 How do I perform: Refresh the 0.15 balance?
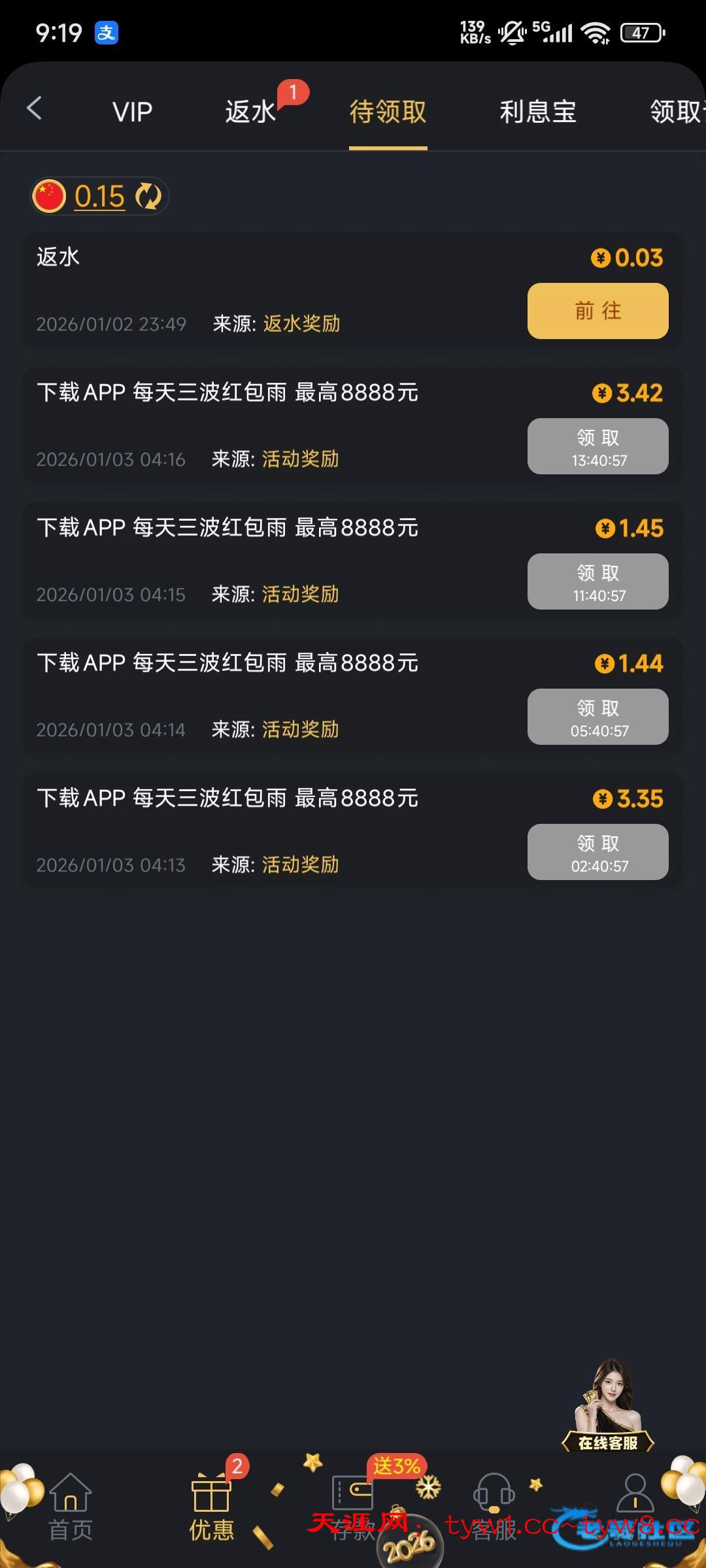pos(148,196)
